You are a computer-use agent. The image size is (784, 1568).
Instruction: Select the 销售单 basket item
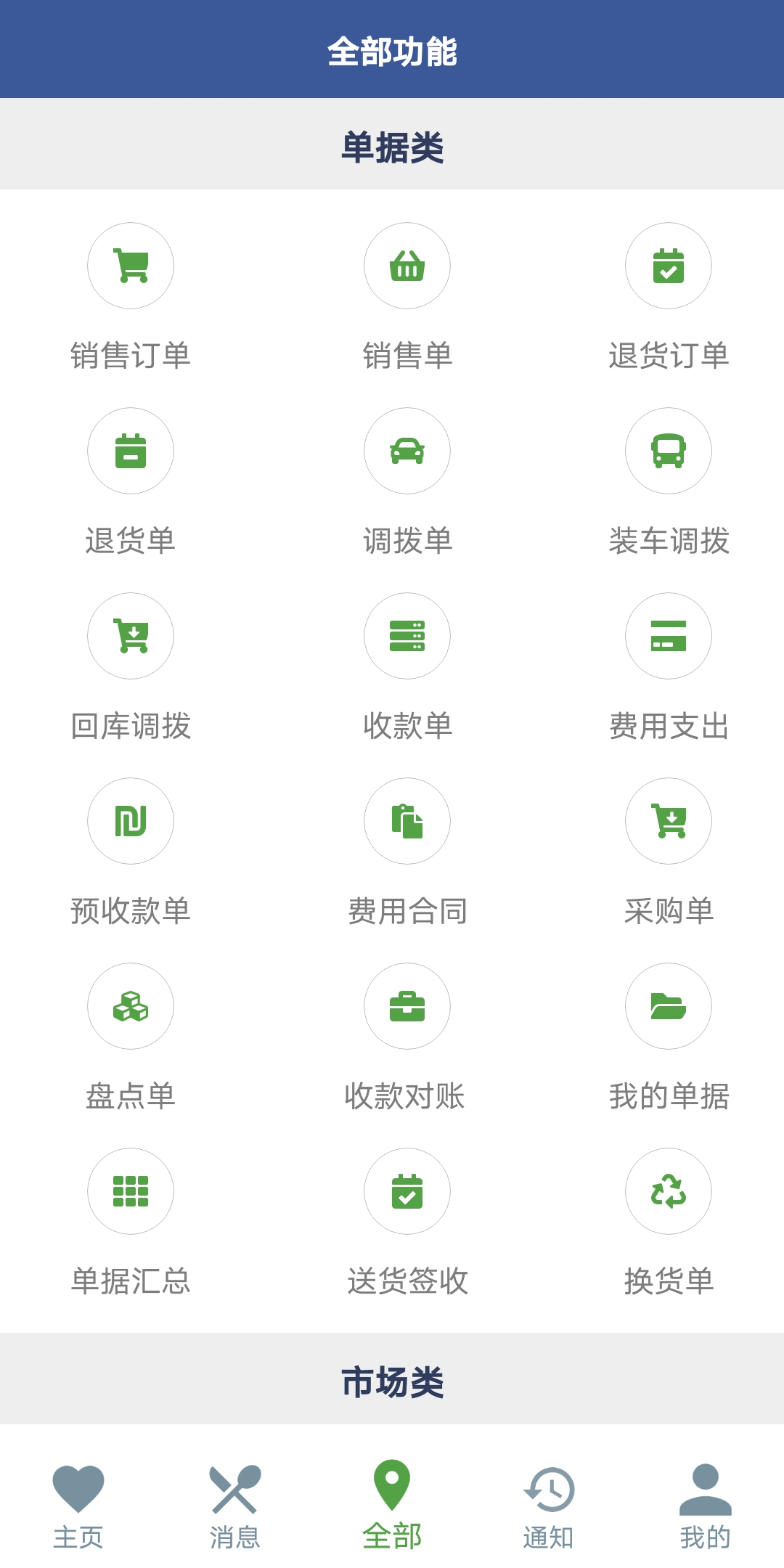407,266
